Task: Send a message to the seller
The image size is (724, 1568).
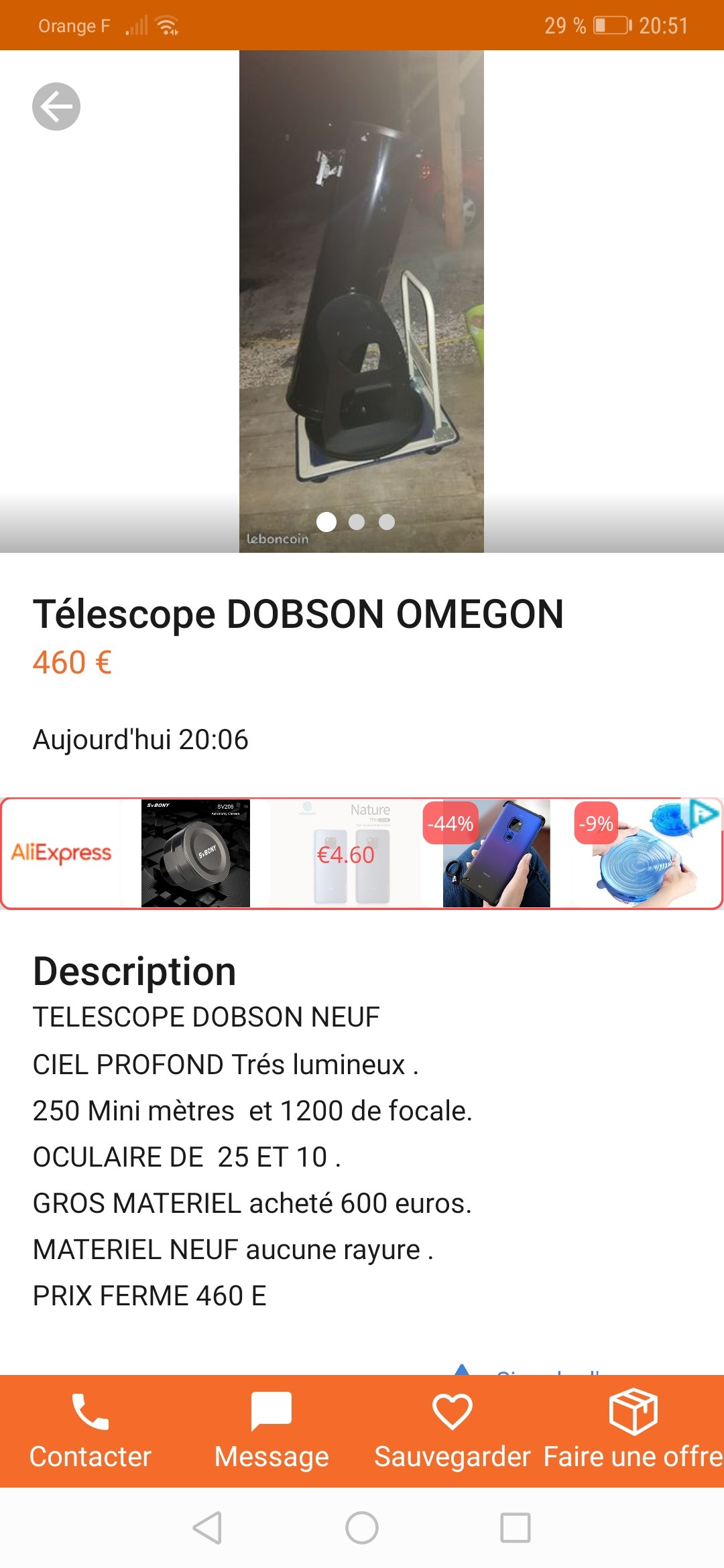Action: point(271,1431)
